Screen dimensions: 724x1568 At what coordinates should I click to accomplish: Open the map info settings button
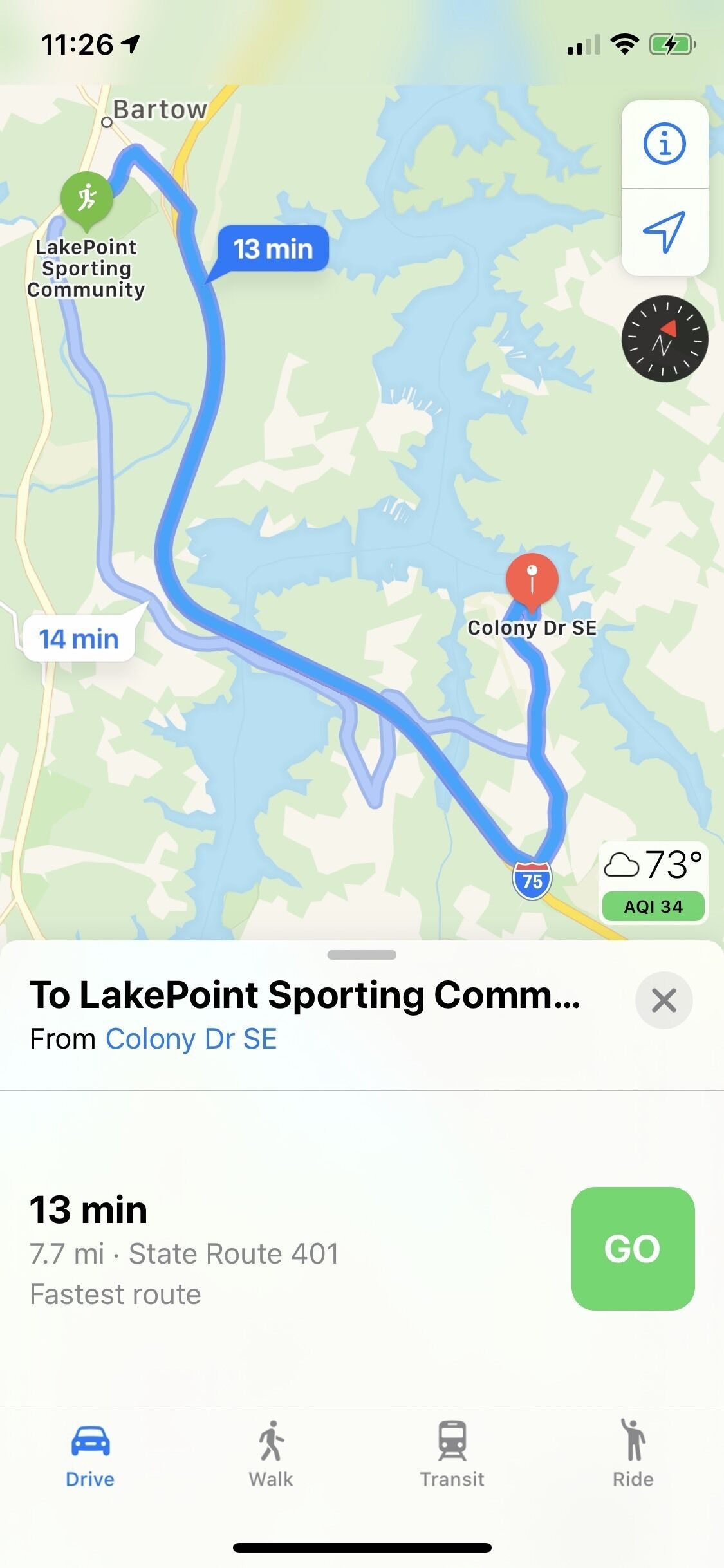(x=665, y=144)
